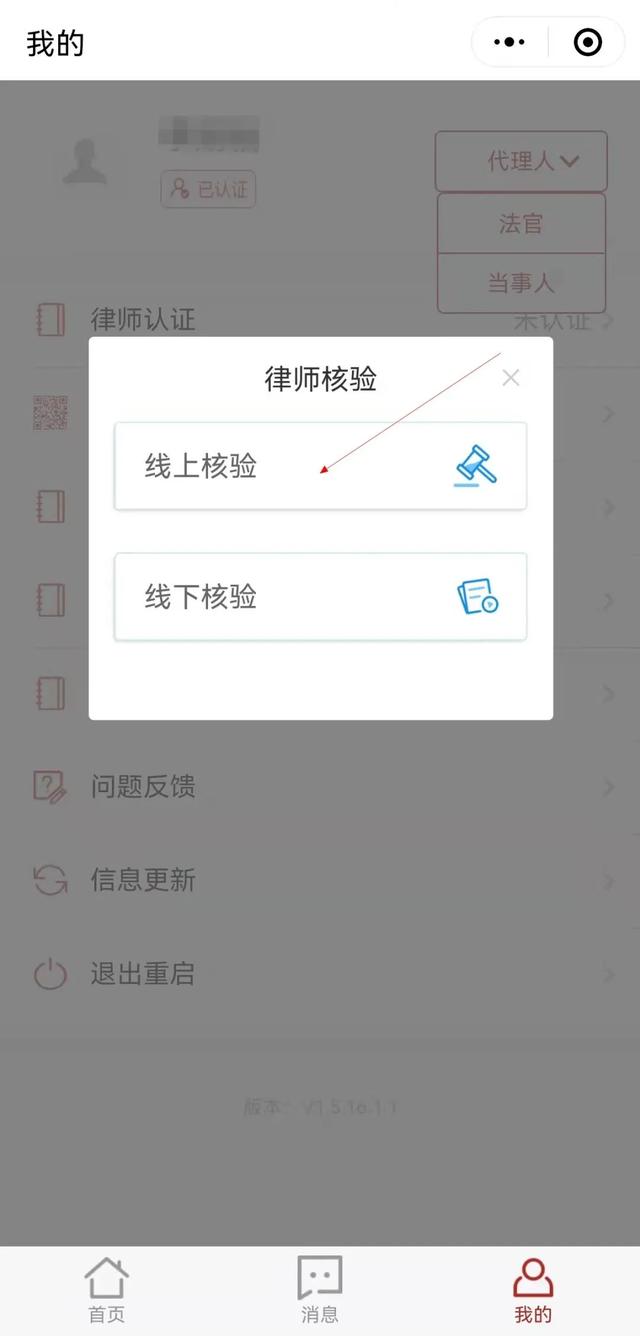Close the mini program via target icon
Screen dimensions: 640x1336
[x=587, y=42]
